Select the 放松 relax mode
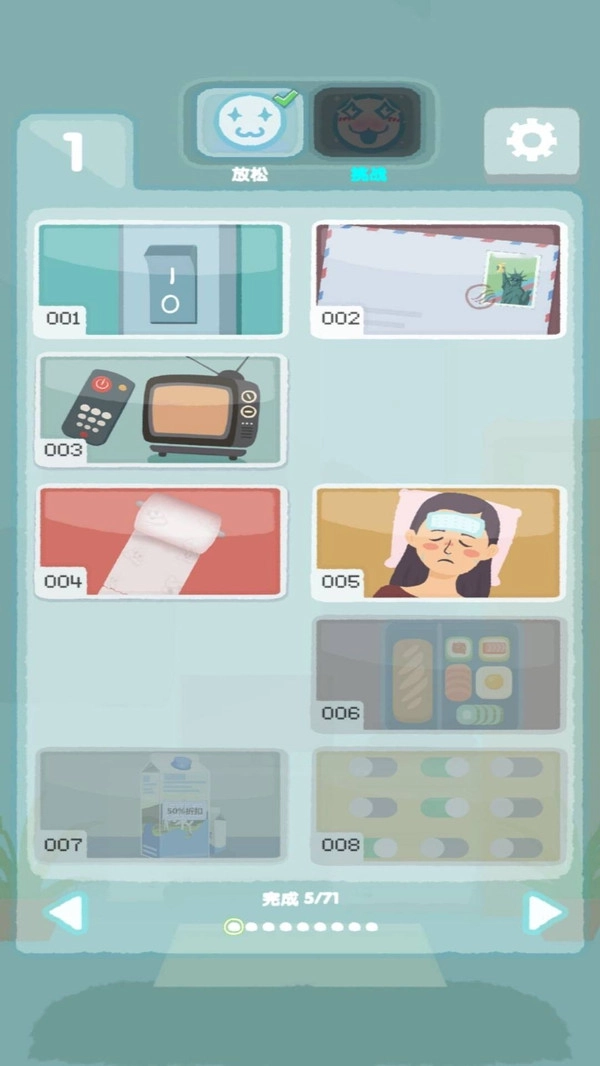 [249, 122]
